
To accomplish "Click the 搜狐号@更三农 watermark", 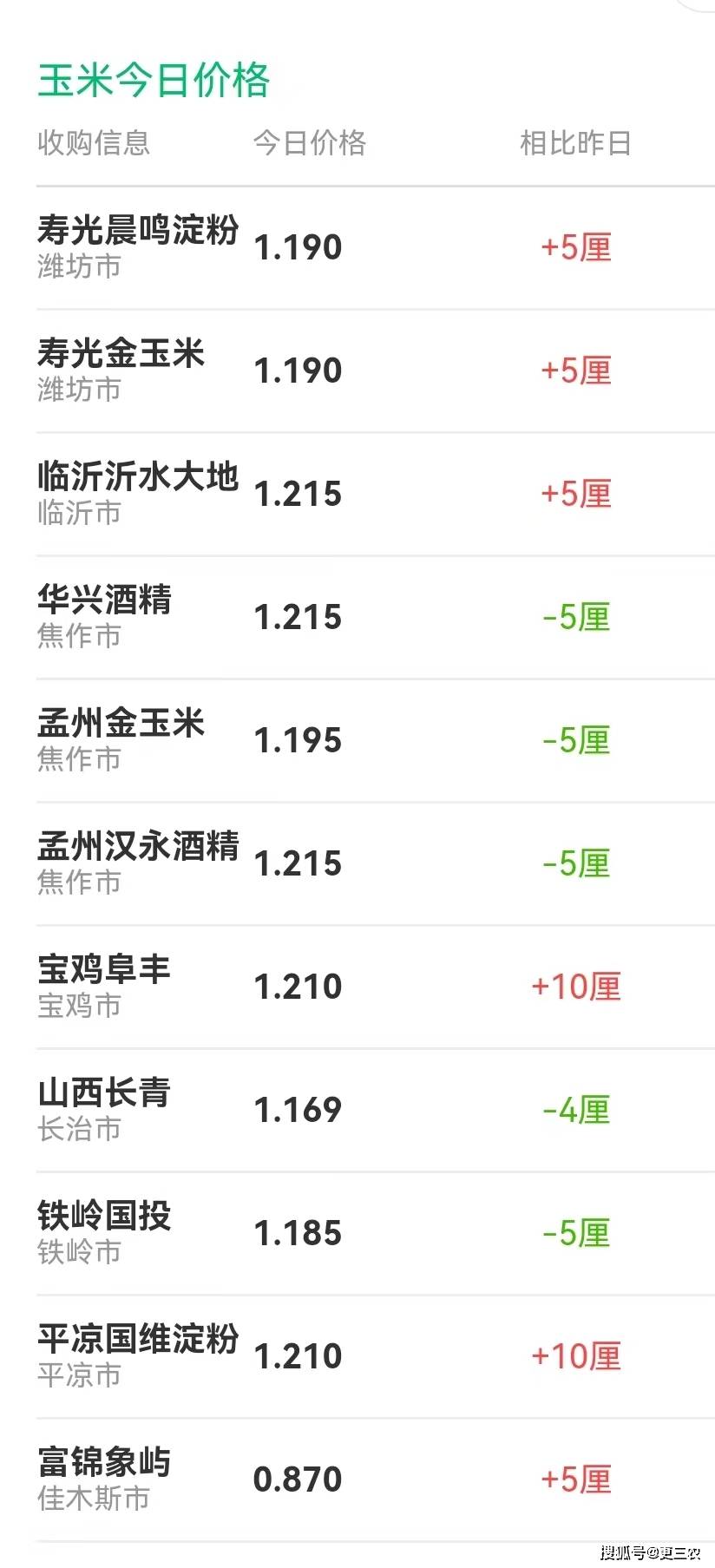I will (x=650, y=1552).
